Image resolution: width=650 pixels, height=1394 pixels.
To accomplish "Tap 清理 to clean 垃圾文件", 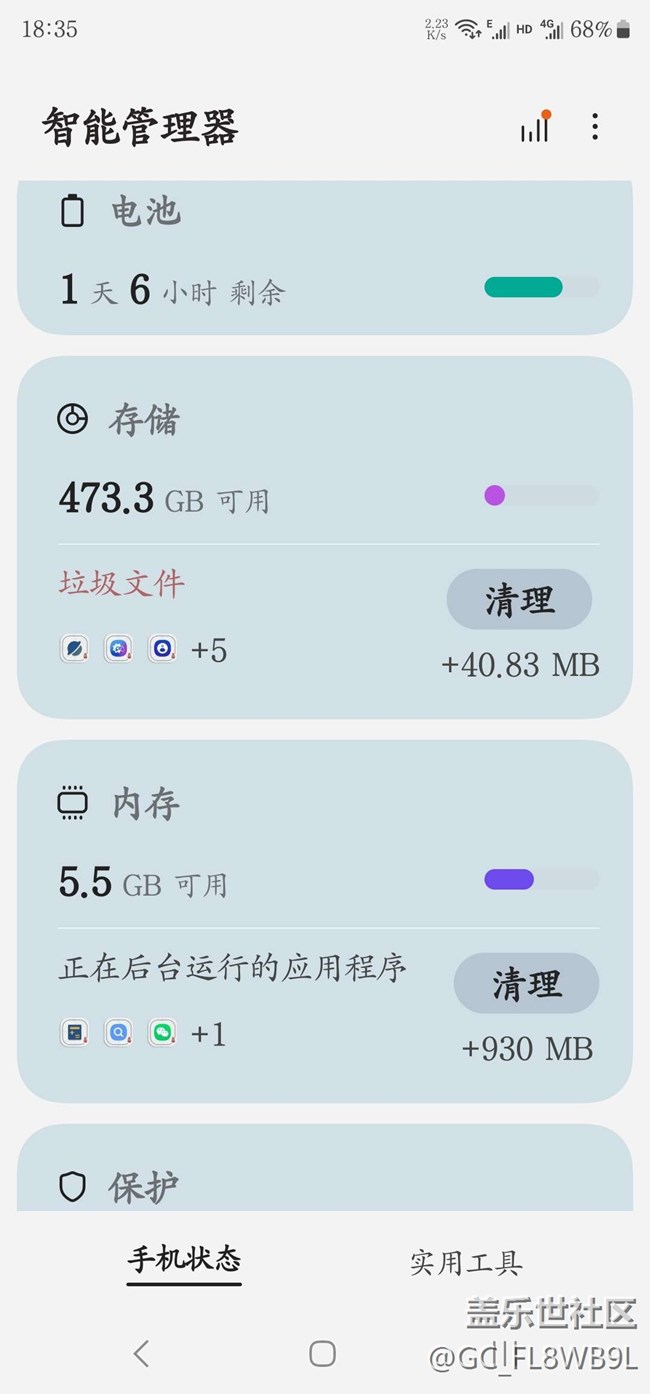I will (x=519, y=600).
